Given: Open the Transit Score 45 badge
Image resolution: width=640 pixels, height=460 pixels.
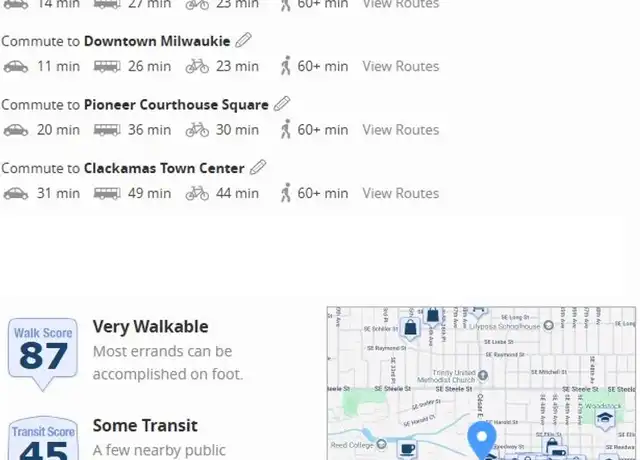Looking at the screenshot, I should (x=43, y=441).
